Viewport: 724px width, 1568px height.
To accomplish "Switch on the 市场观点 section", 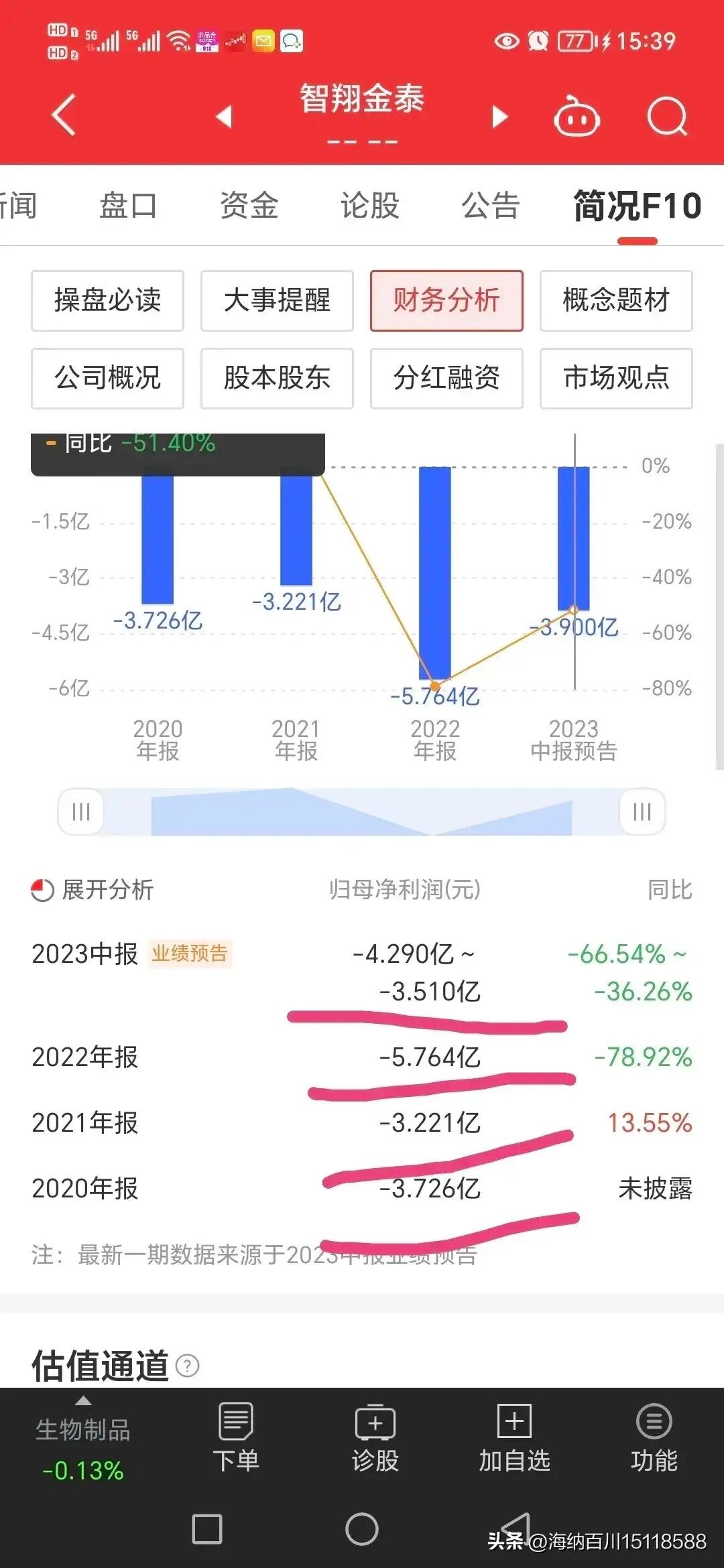I will pyautogui.click(x=615, y=379).
